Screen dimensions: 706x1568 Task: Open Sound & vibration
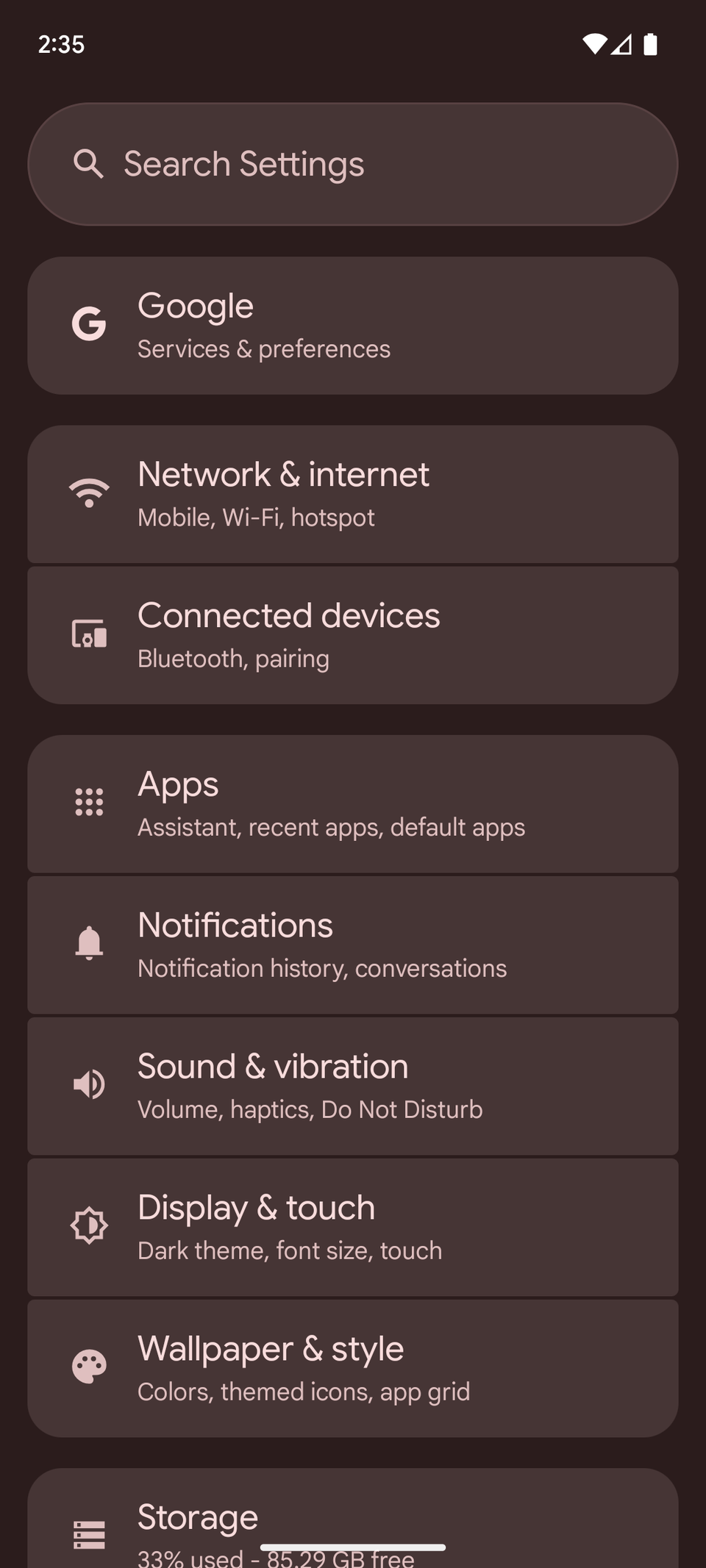click(x=353, y=1086)
